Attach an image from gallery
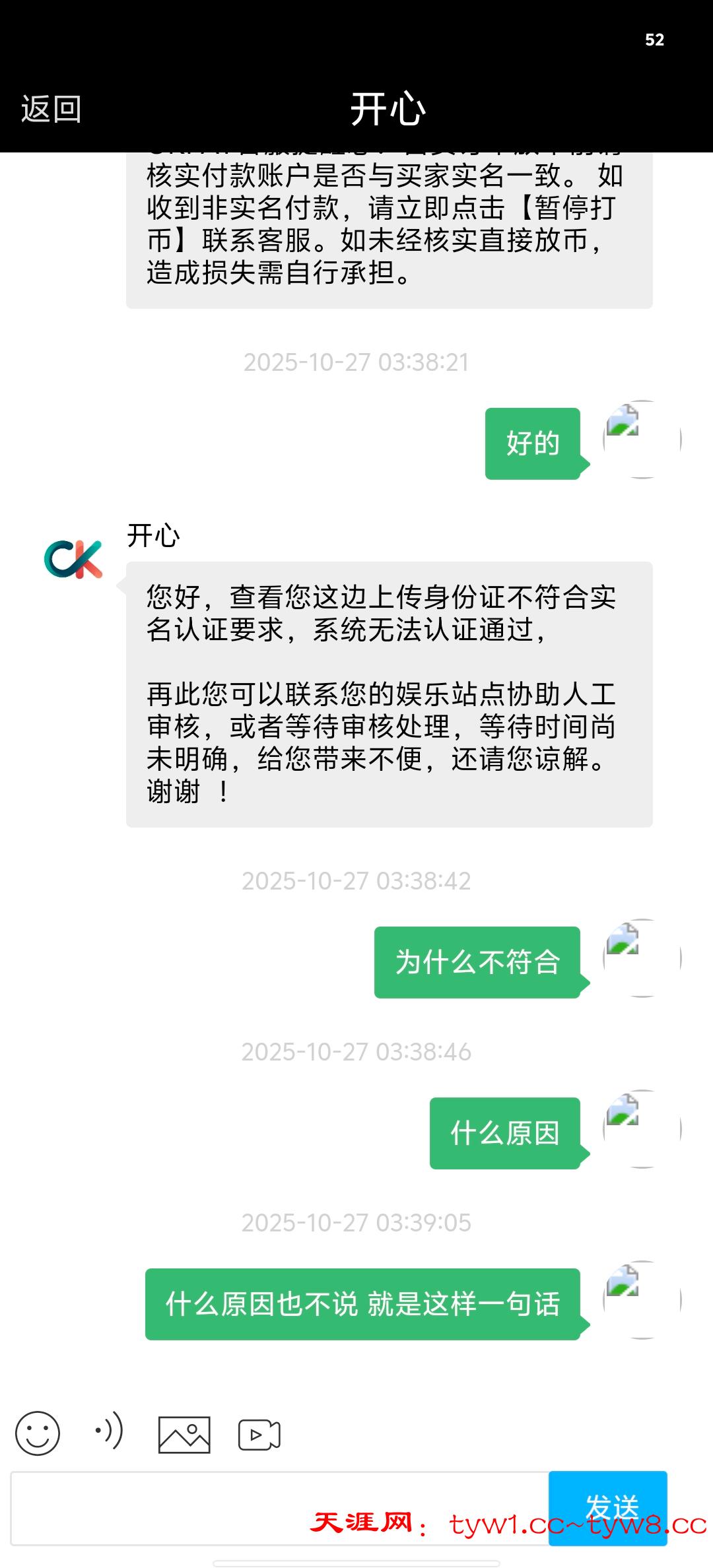The height and width of the screenshot is (1568, 713). tap(184, 1435)
